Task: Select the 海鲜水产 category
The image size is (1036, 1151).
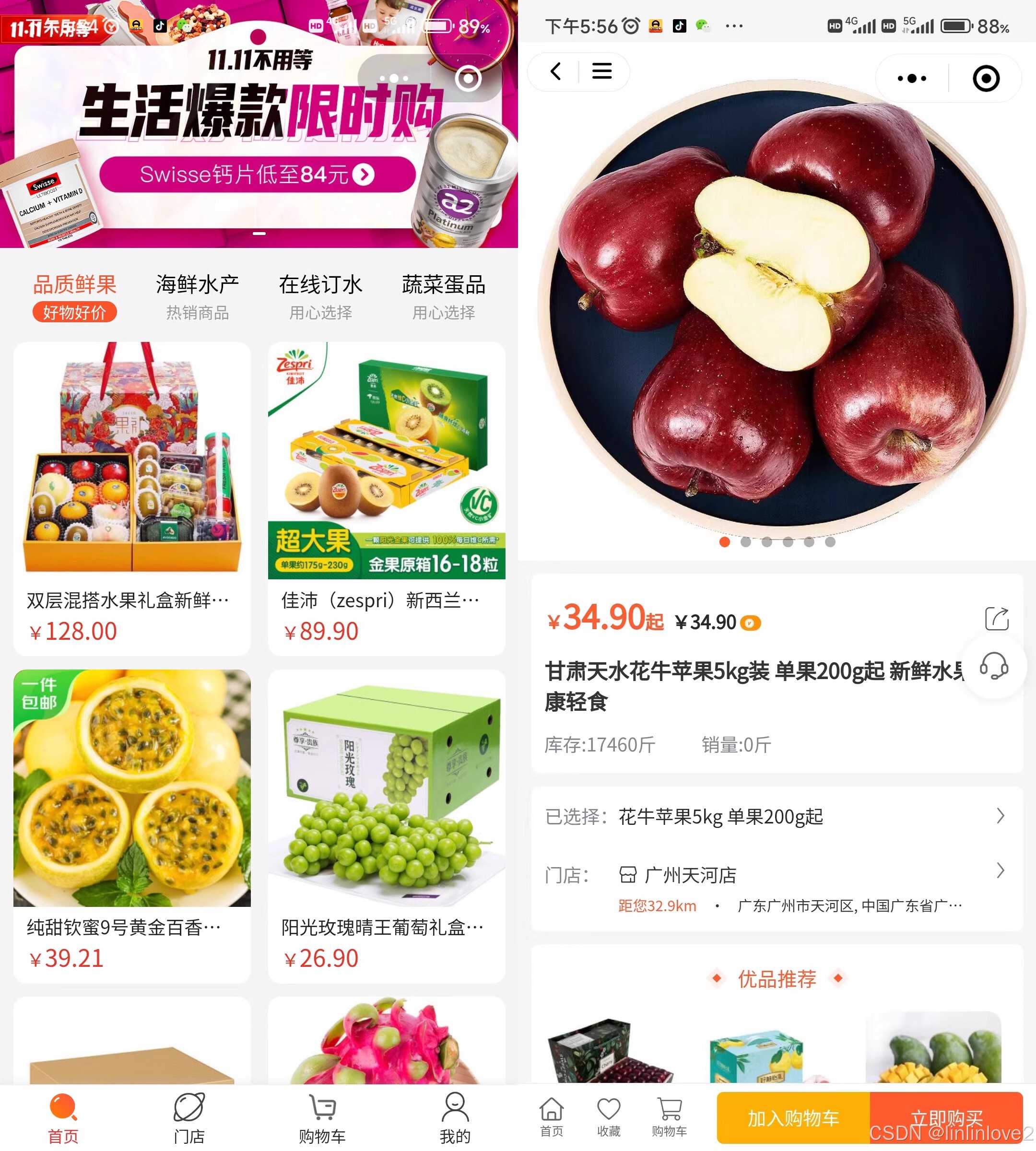Action: (197, 296)
